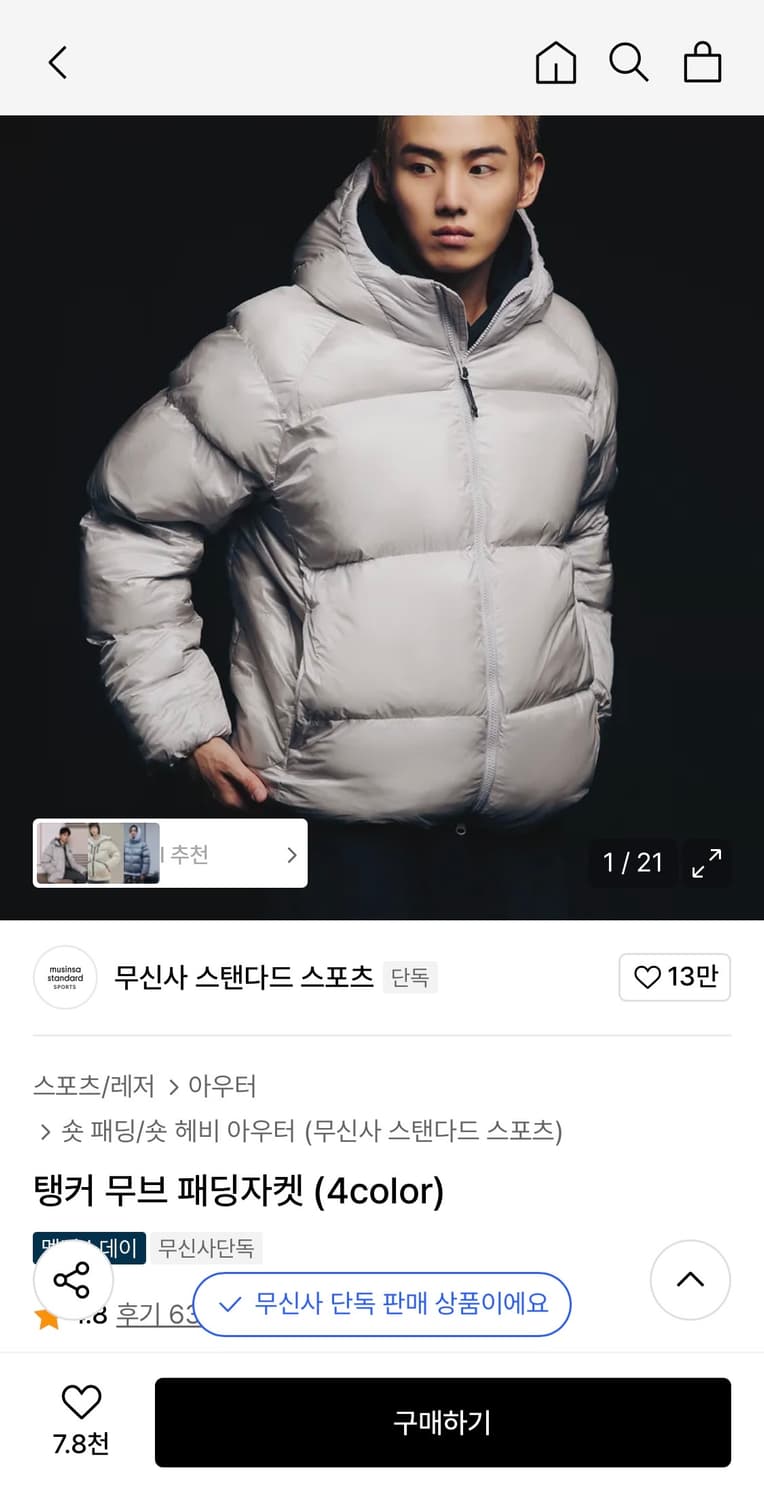Expand image to fullscreen view

click(x=708, y=862)
